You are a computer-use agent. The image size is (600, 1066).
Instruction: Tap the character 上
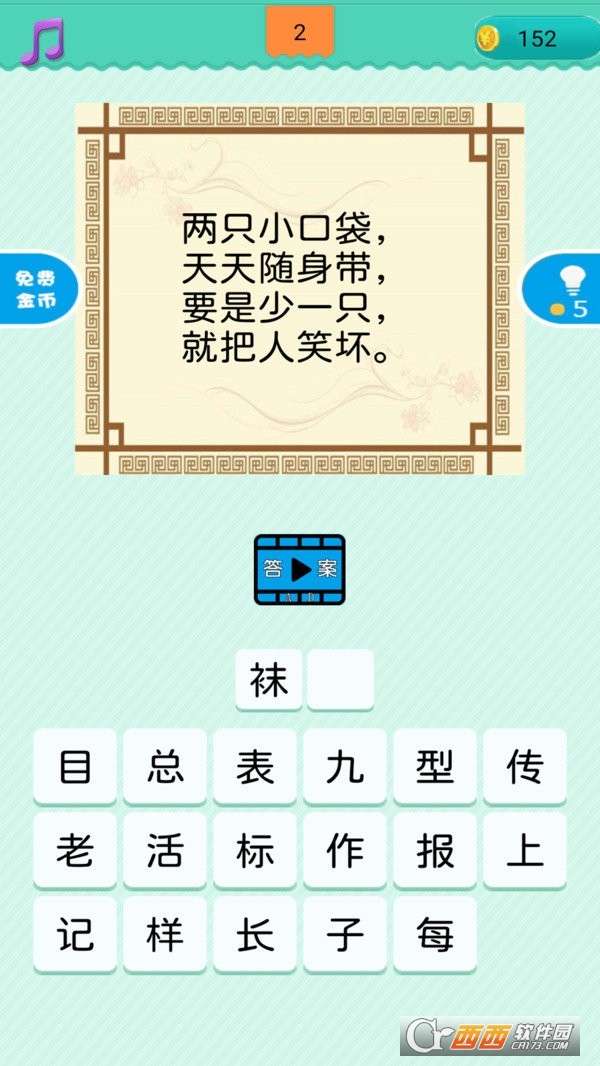525,850
